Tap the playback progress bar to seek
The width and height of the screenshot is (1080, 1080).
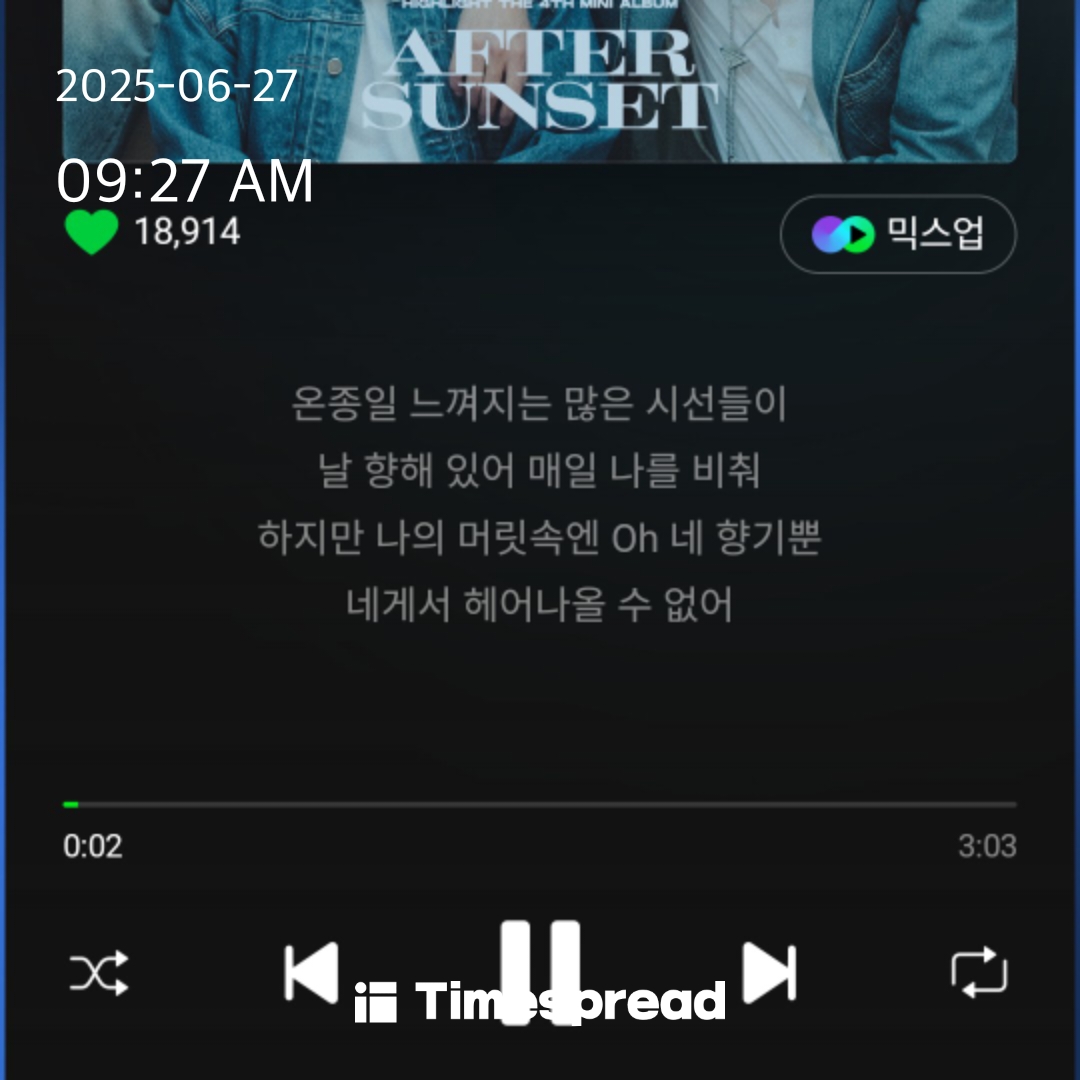(x=540, y=804)
